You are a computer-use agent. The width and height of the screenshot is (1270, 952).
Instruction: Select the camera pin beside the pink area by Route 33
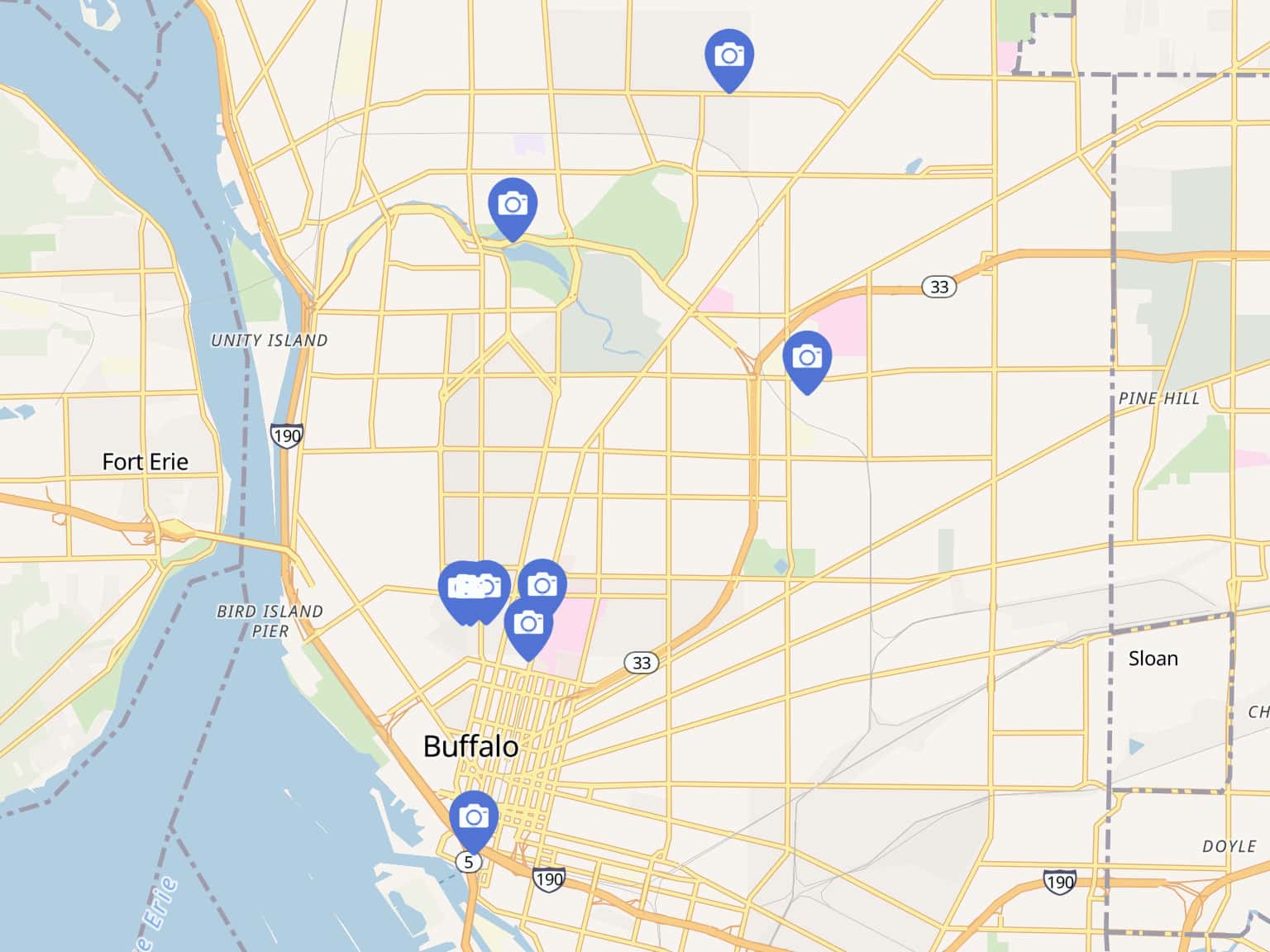[x=807, y=357]
